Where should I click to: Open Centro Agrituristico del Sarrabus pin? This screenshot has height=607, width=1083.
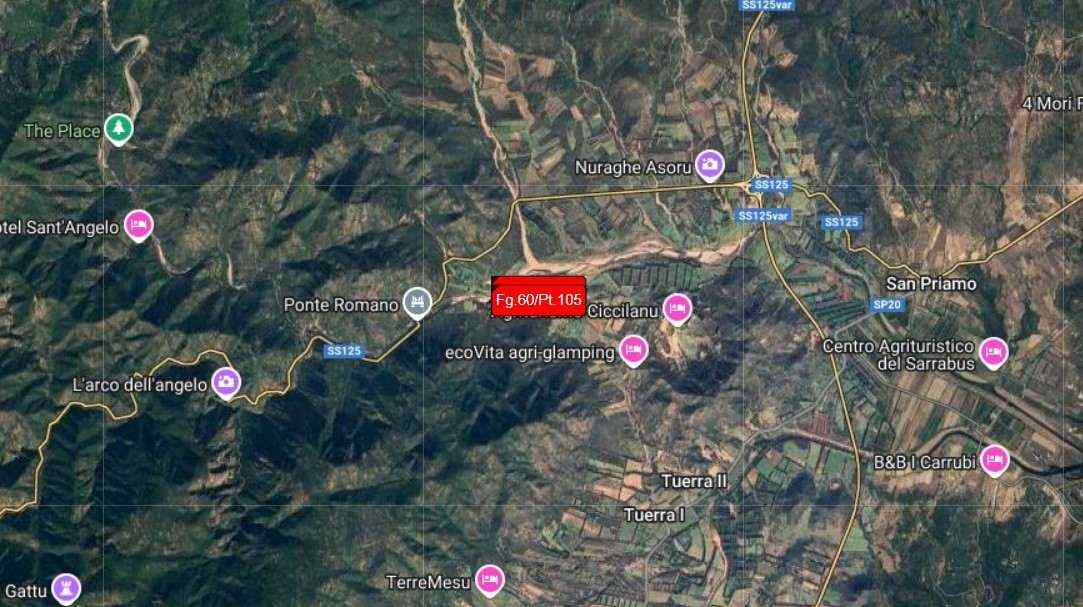pos(992,351)
